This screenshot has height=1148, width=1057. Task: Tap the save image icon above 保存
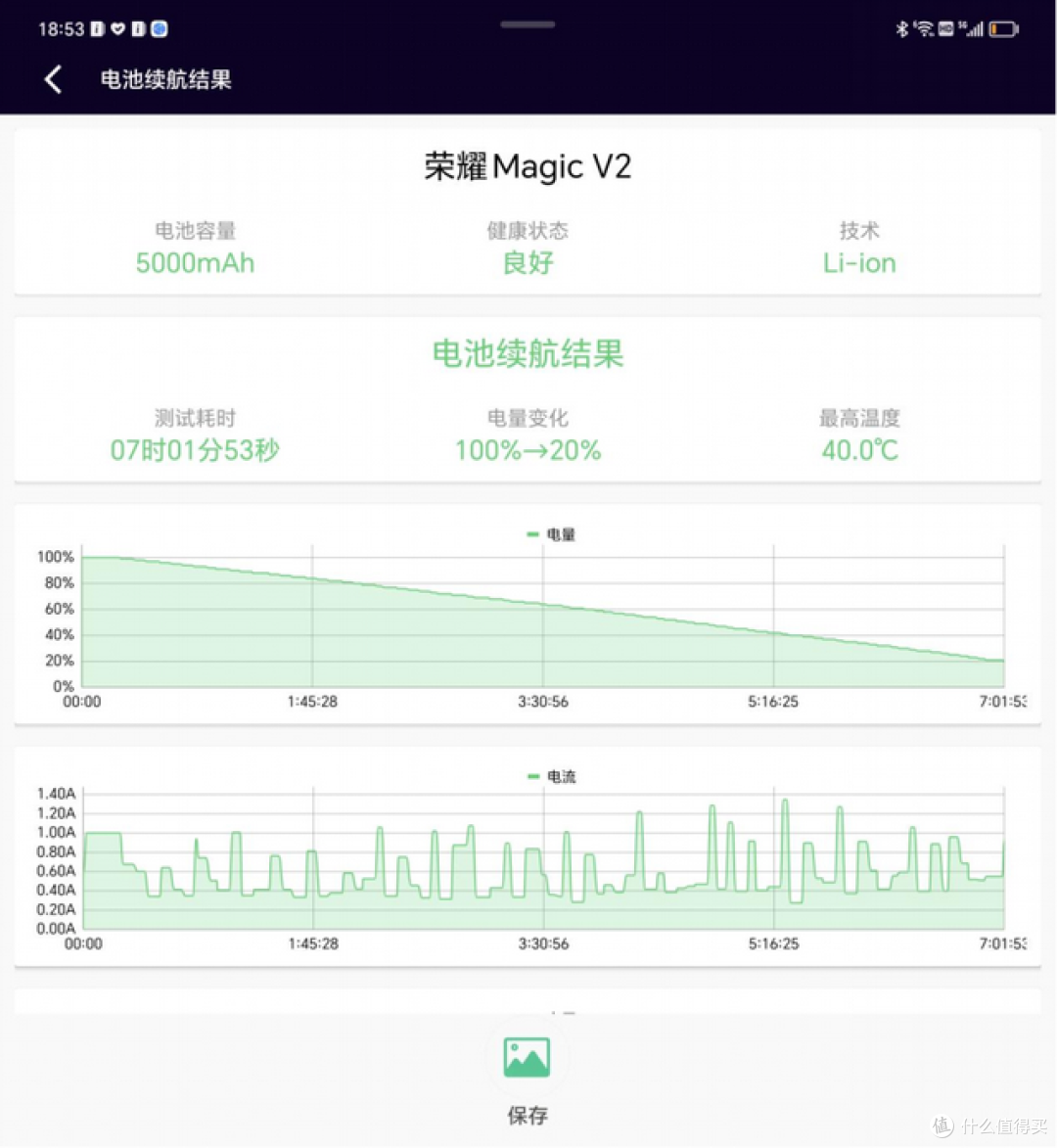528,1057
